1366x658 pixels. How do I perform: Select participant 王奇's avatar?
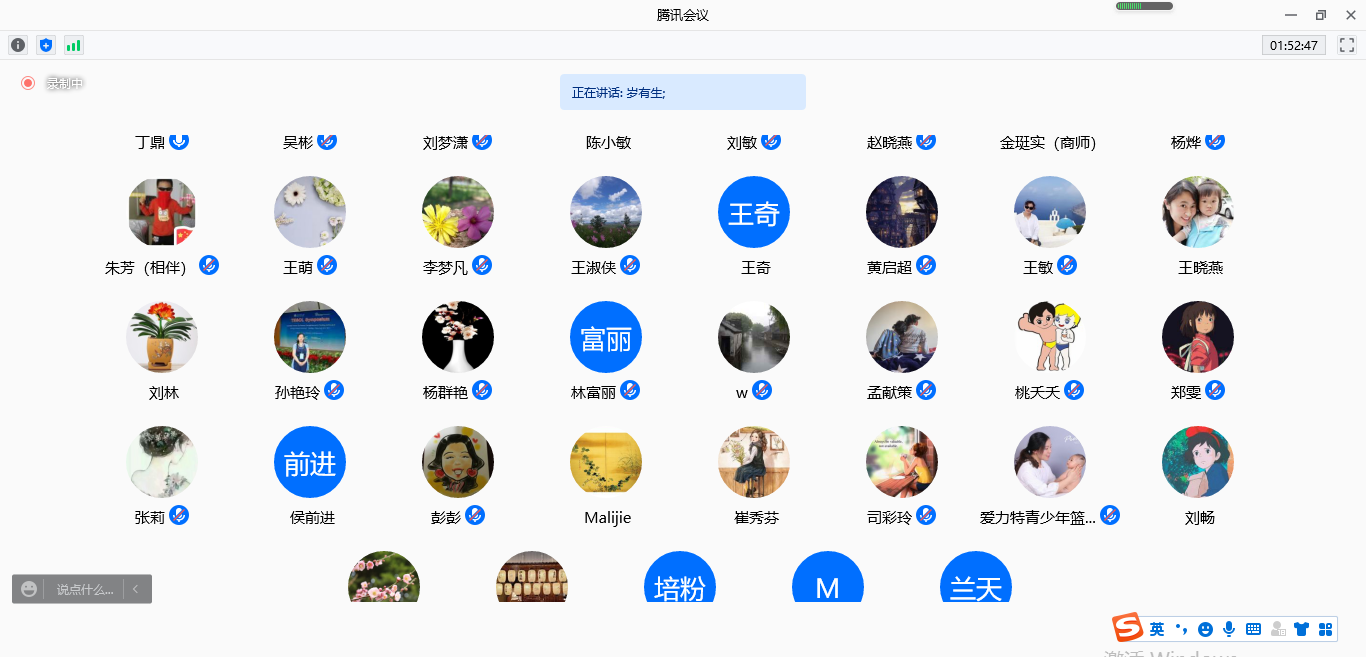(754, 212)
